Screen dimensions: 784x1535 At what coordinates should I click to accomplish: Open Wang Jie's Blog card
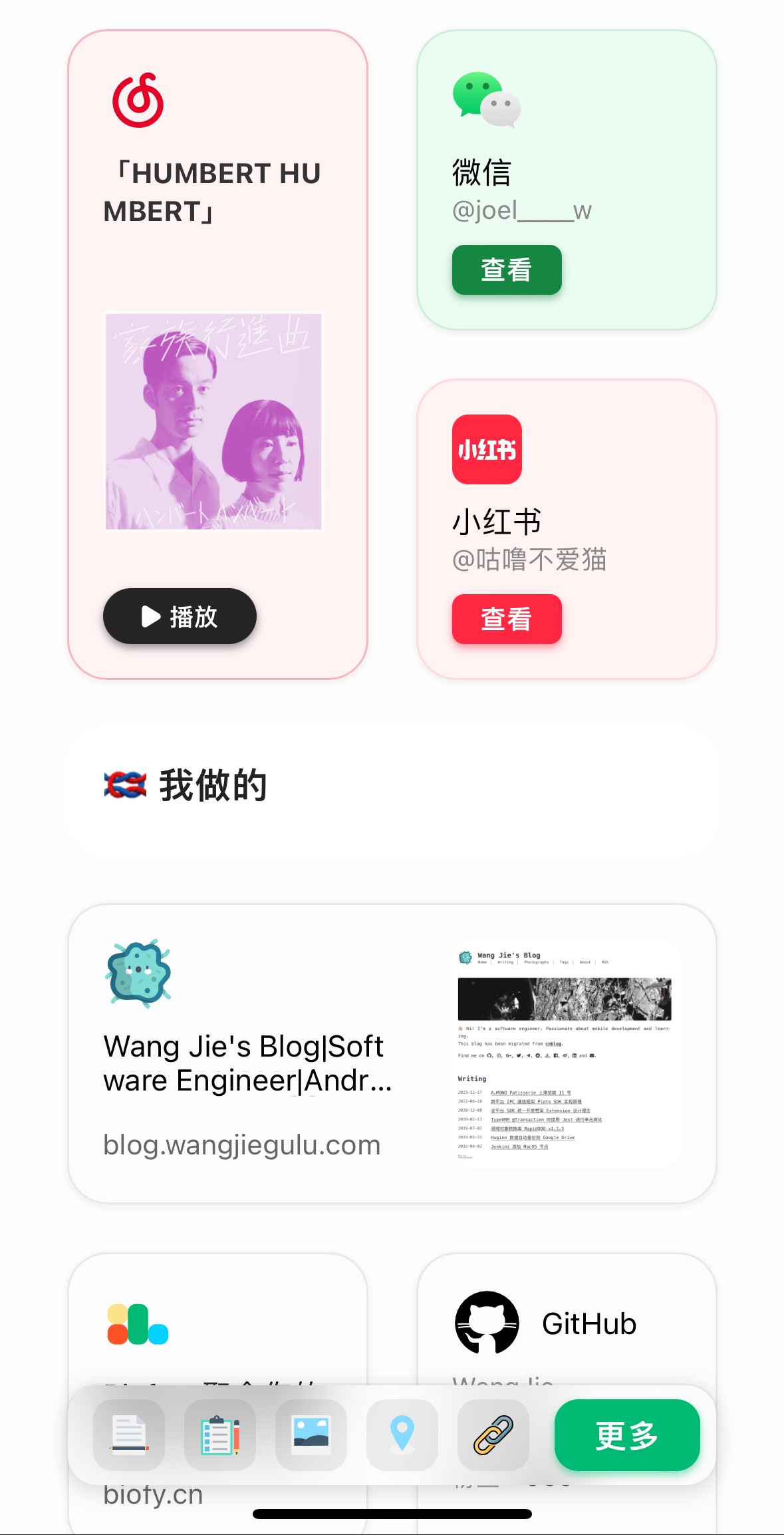click(392, 1053)
